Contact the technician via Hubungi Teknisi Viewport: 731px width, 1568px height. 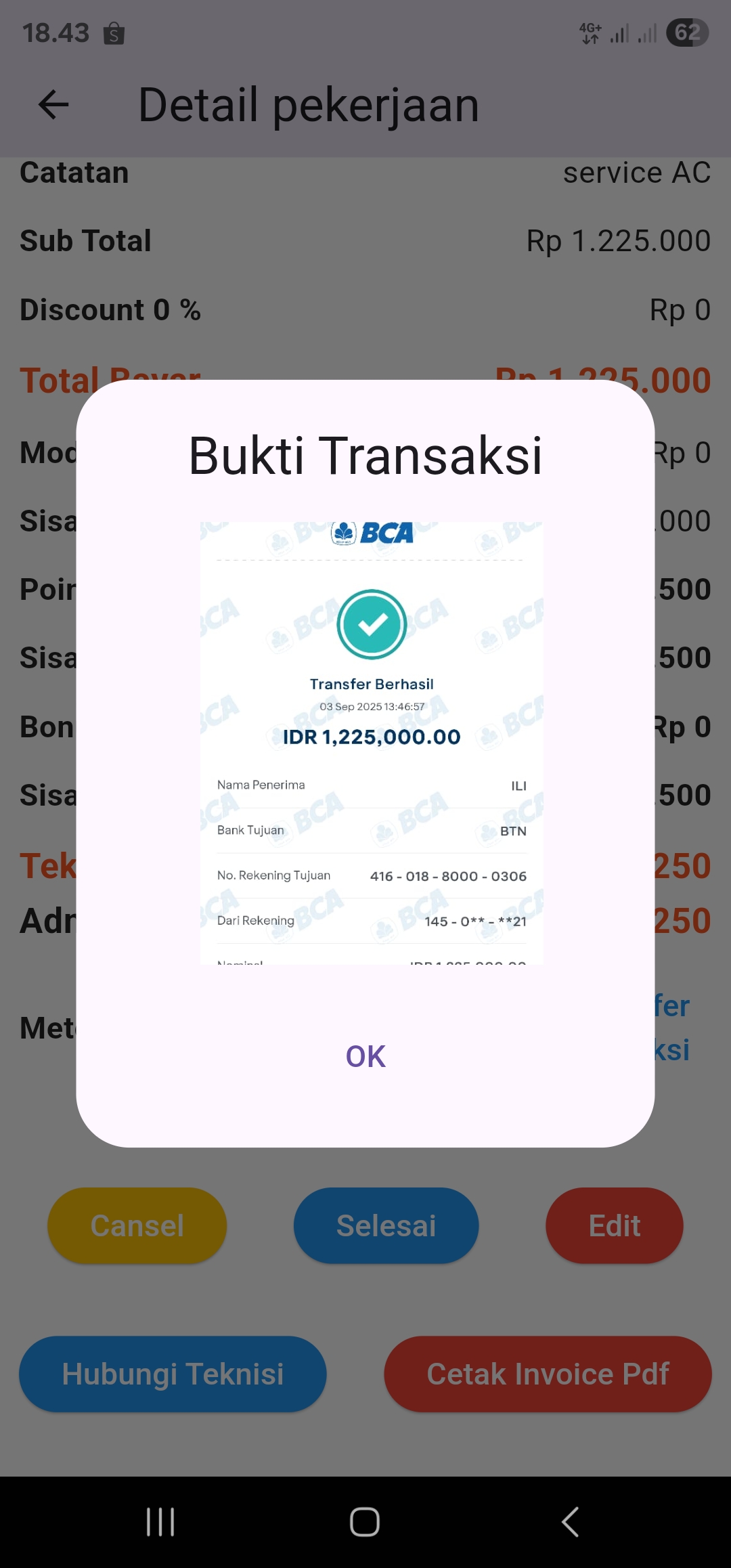click(x=173, y=1374)
